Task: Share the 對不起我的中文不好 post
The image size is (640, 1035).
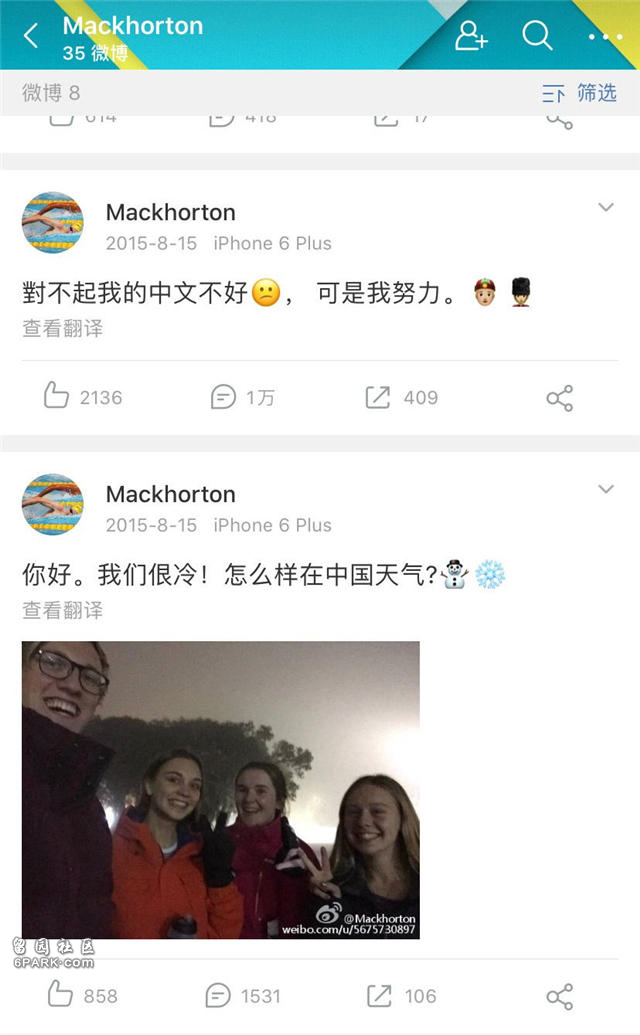Action: point(559,399)
